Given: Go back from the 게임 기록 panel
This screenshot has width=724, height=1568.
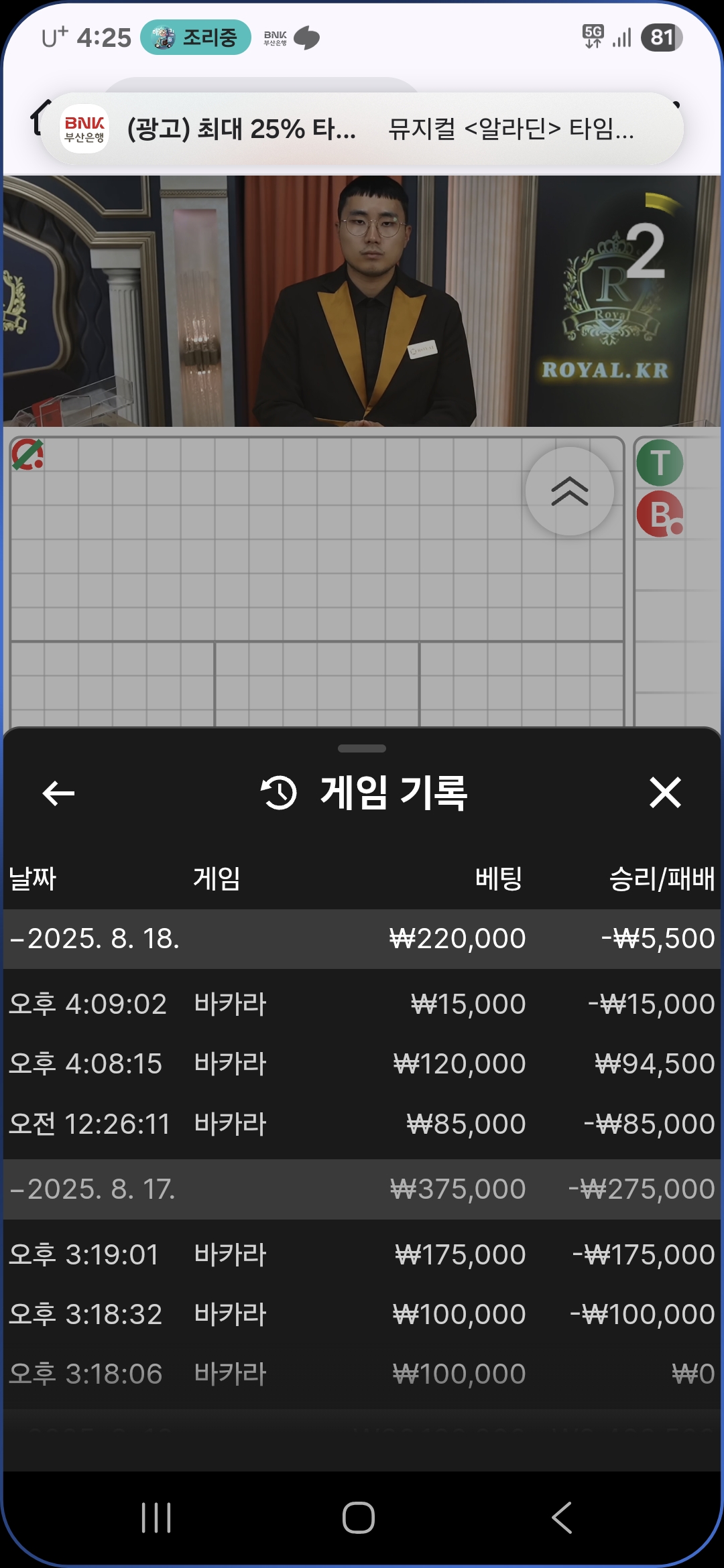Looking at the screenshot, I should (58, 793).
